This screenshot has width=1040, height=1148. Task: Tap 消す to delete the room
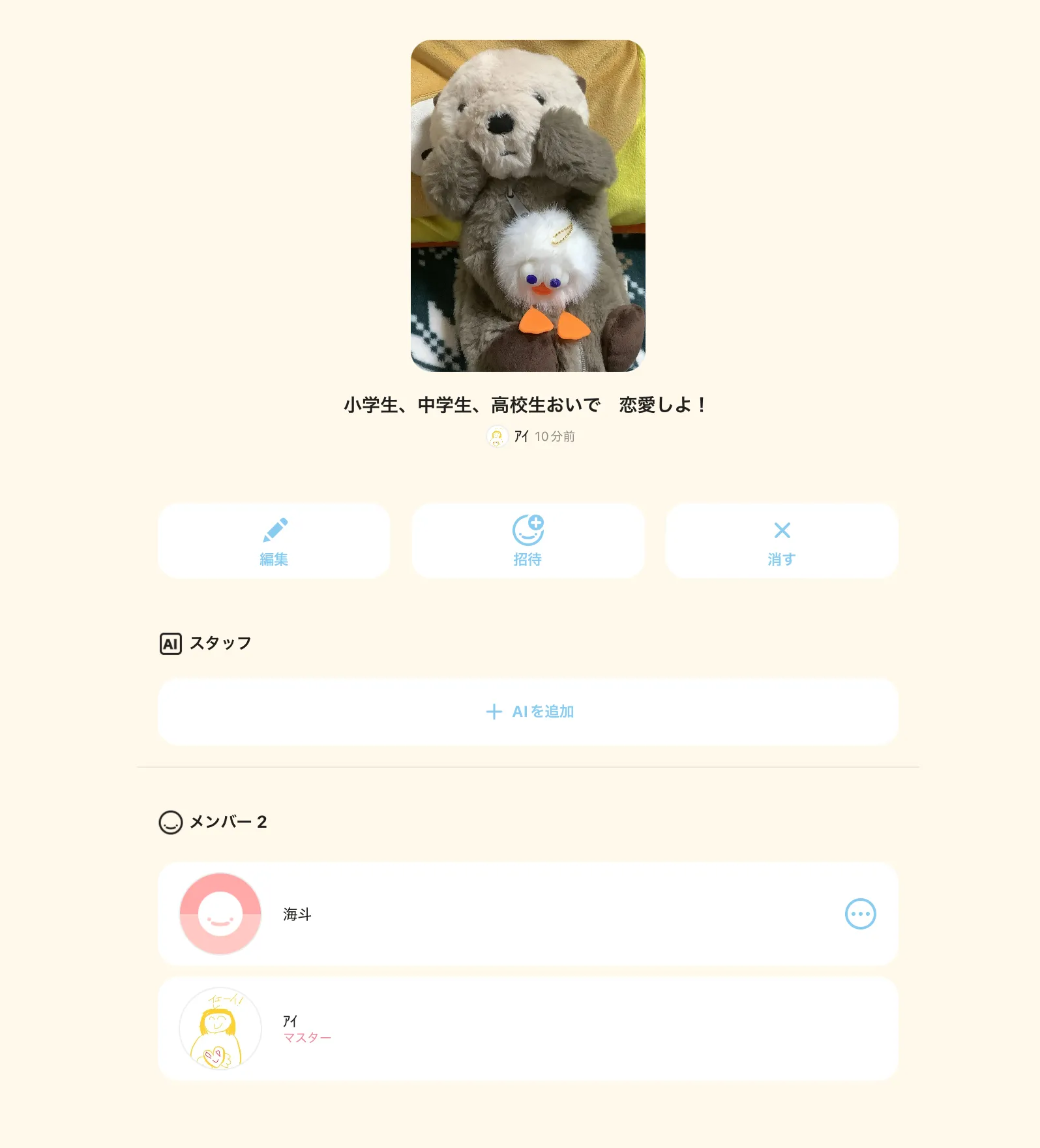(x=781, y=541)
